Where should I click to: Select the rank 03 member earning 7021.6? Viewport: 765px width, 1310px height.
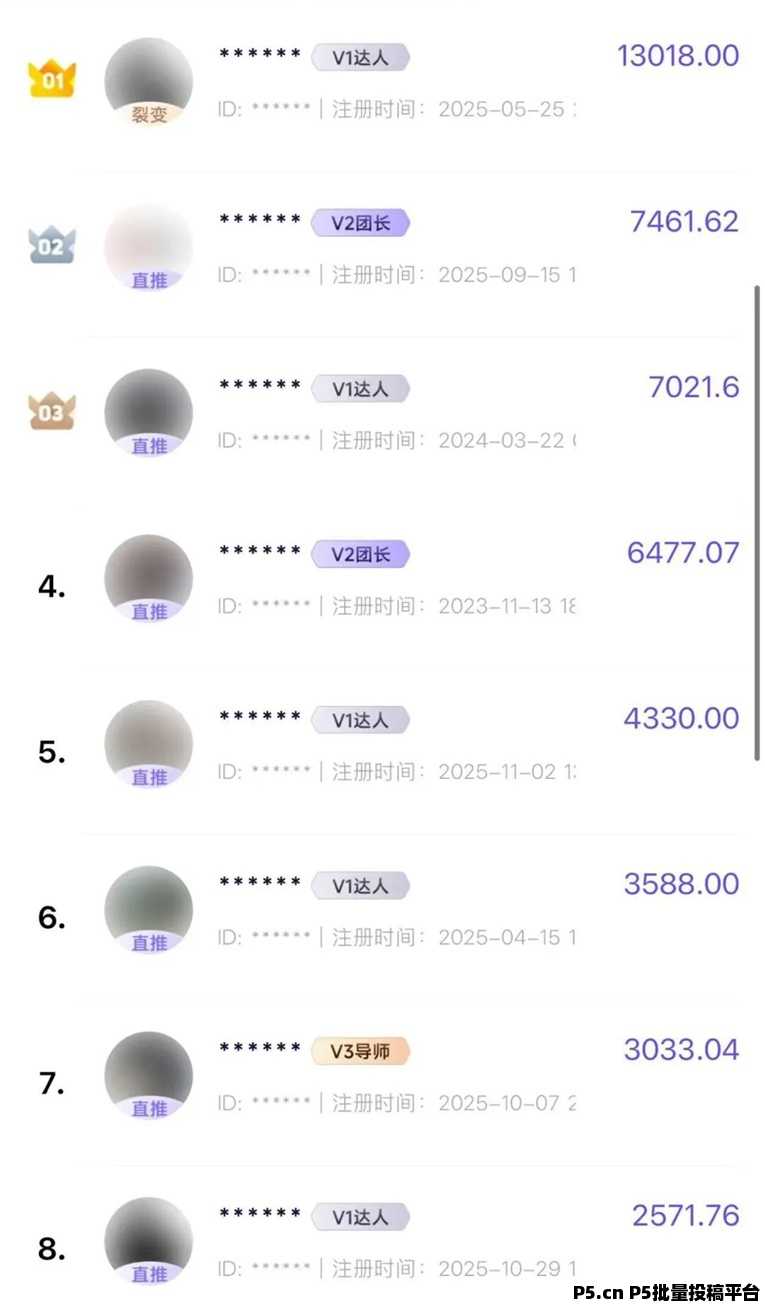[x=400, y=413]
